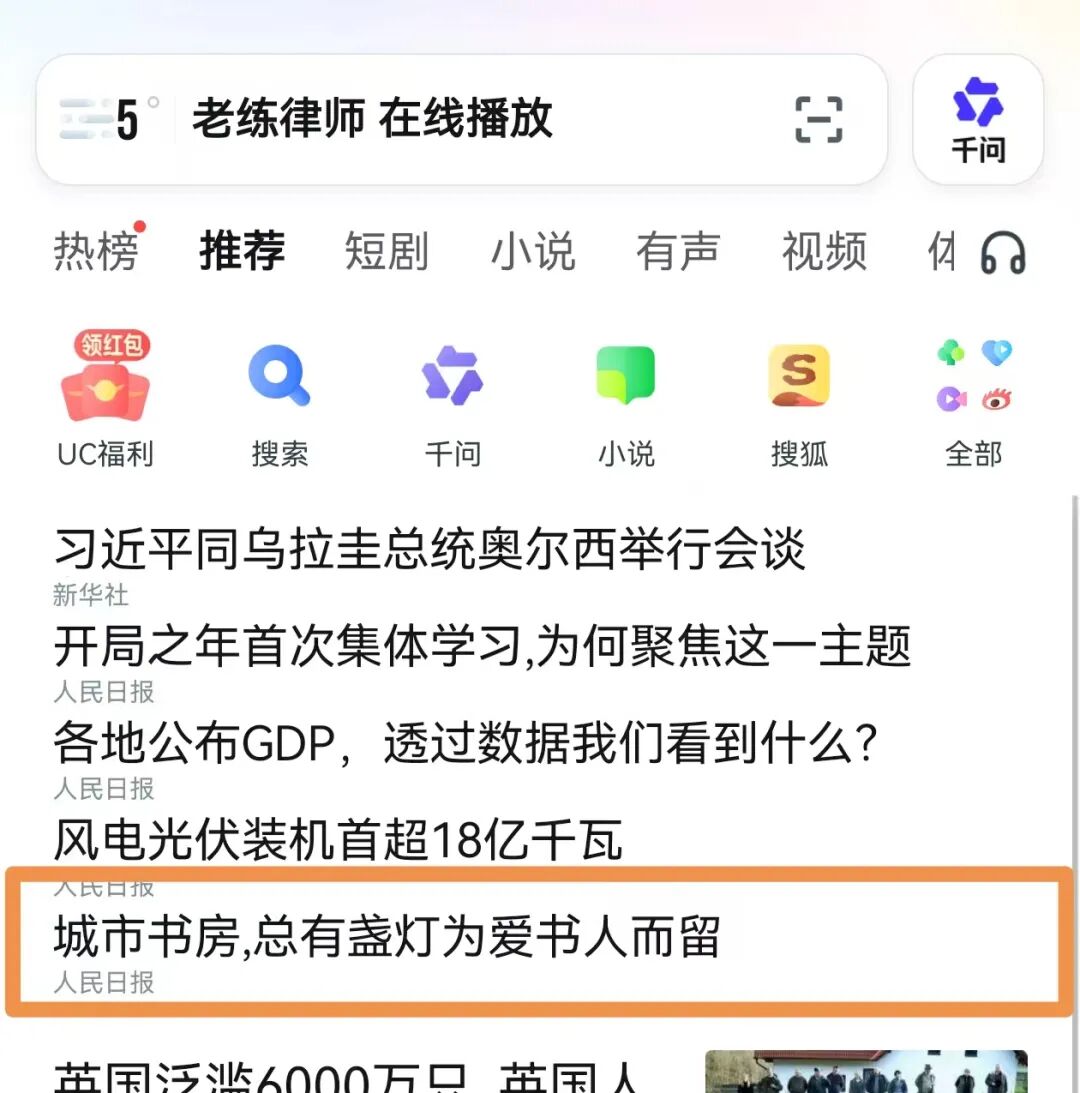Switch to the 短剧 tab

pyautogui.click(x=386, y=251)
